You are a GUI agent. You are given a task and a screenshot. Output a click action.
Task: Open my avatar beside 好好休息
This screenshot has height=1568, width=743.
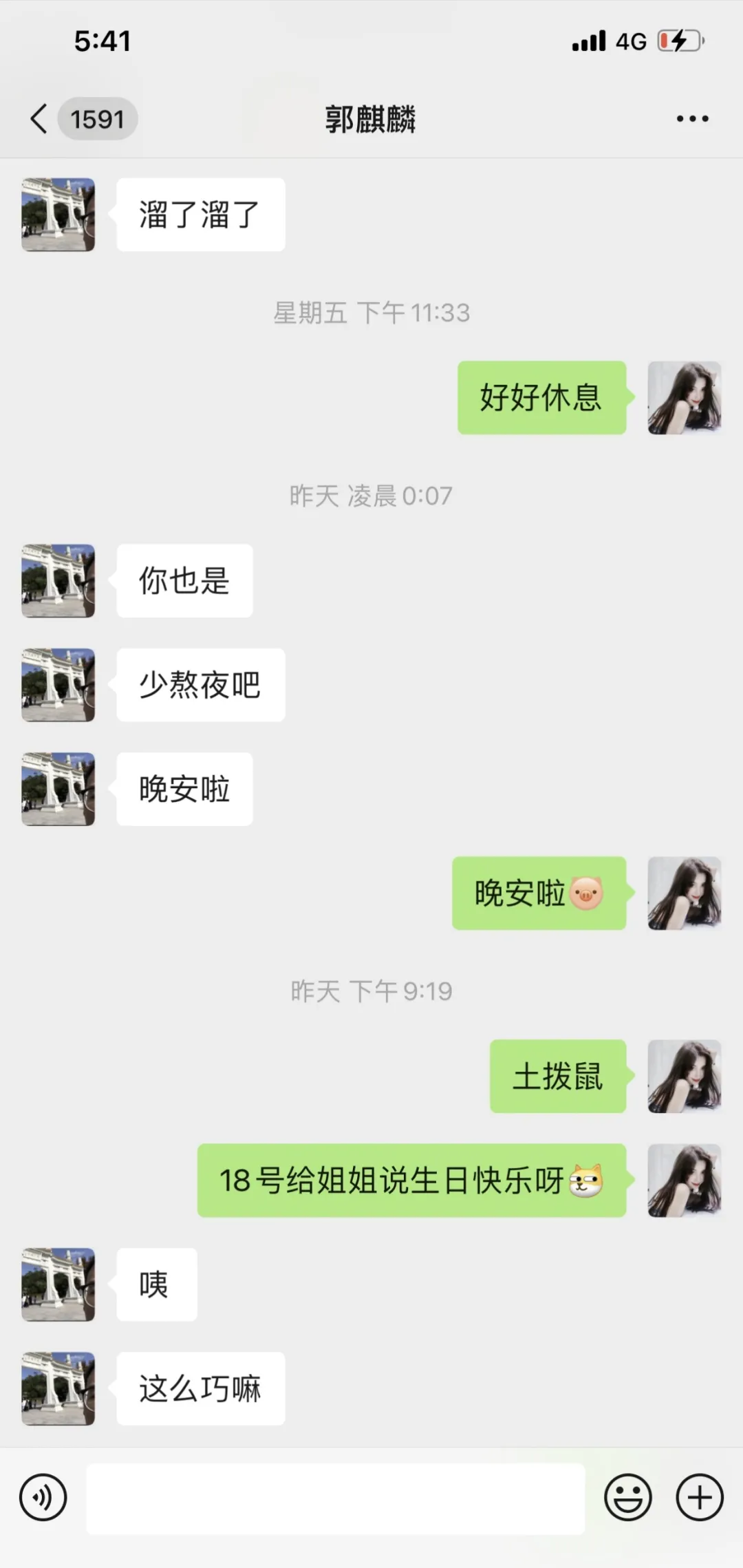[684, 398]
